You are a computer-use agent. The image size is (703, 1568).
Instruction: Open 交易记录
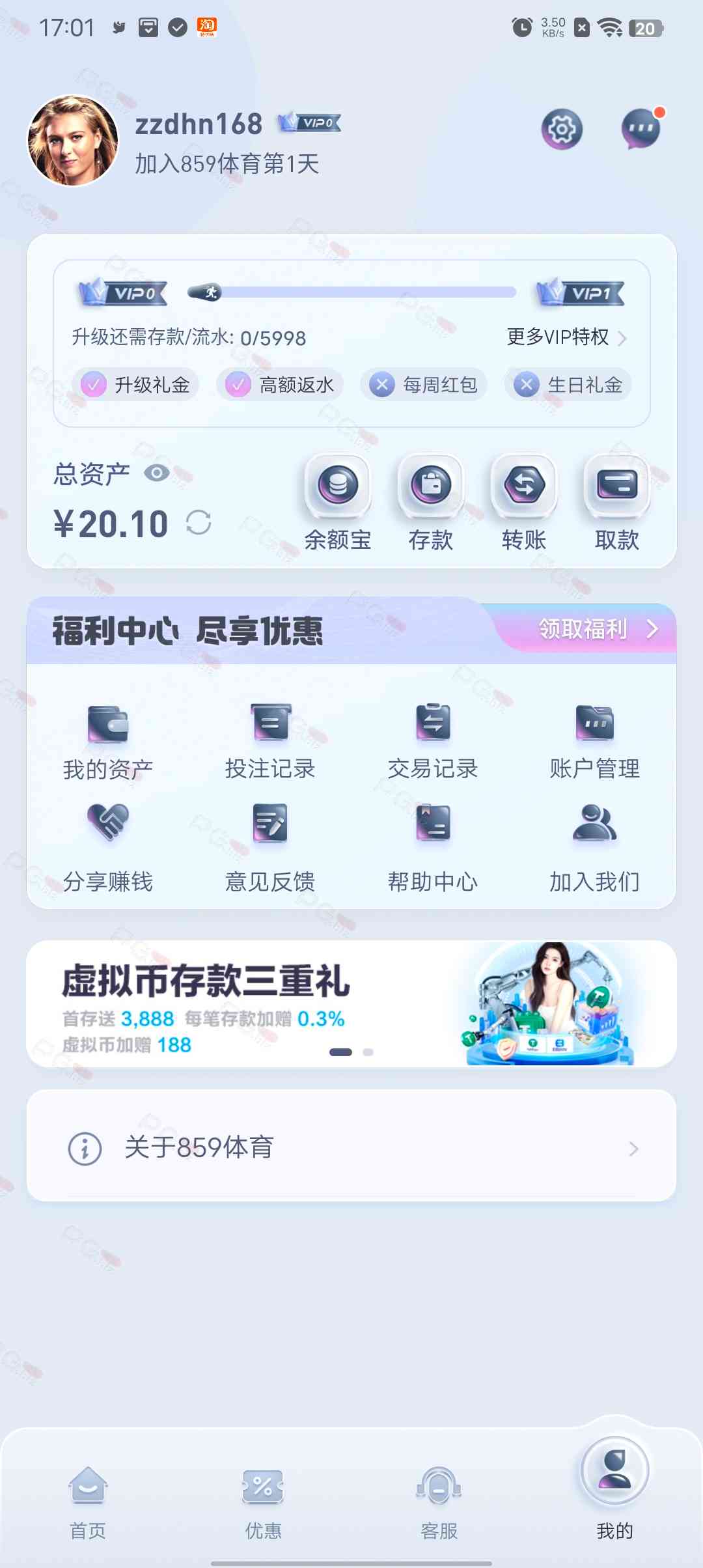[433, 742]
